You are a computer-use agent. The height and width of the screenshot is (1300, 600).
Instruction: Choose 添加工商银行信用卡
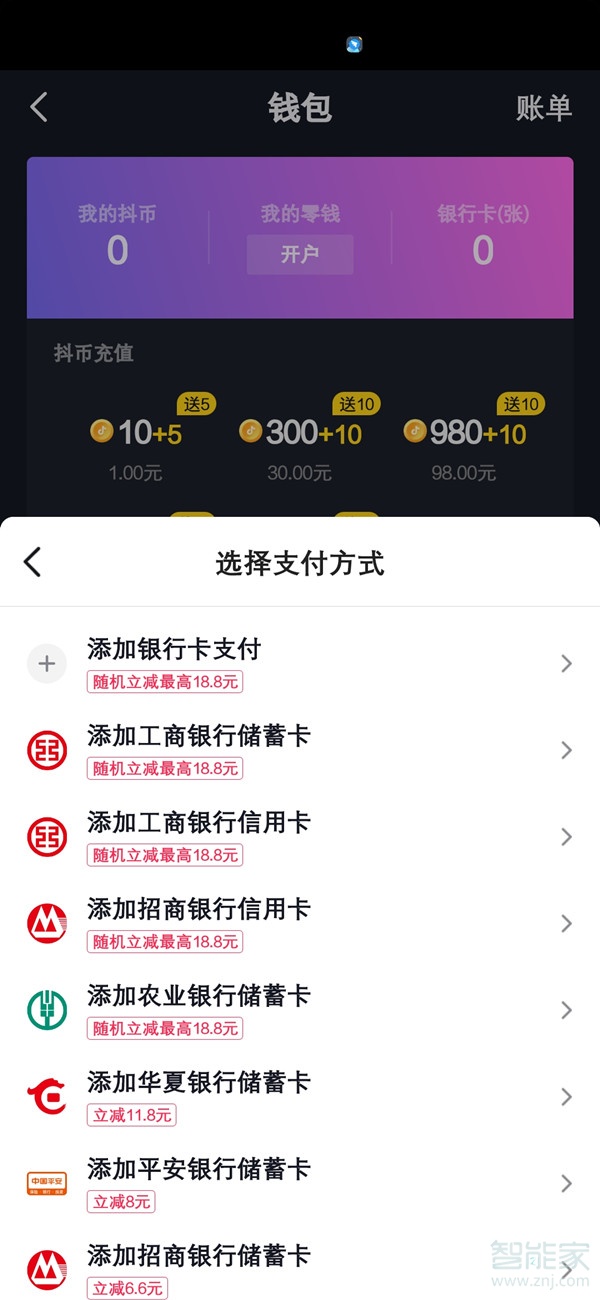(x=199, y=824)
